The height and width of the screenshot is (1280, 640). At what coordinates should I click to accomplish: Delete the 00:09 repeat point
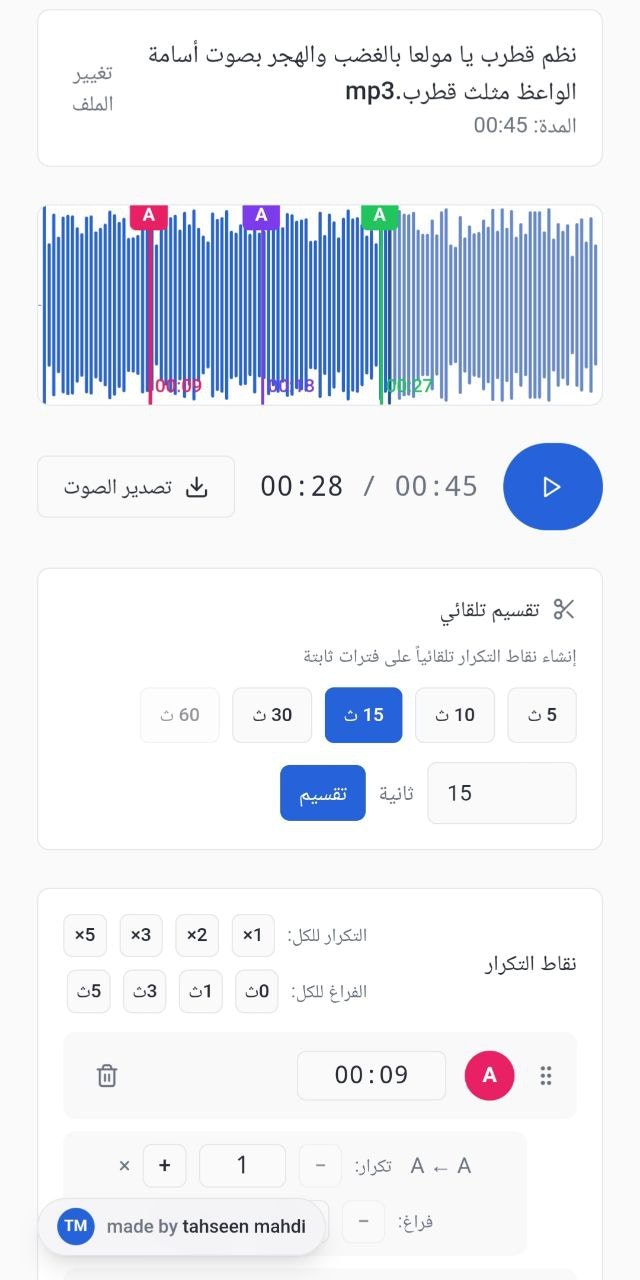[107, 1075]
